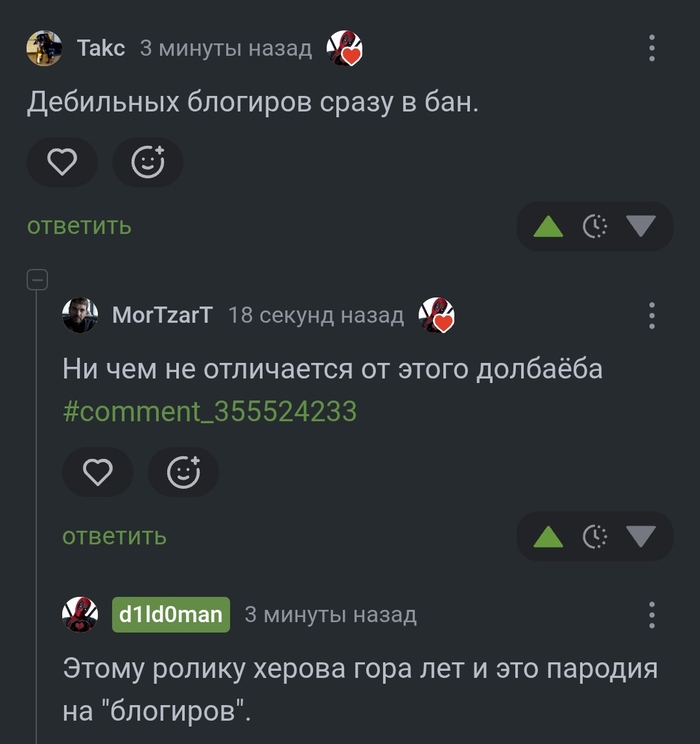Open the overflow menu on Такс's comment
Viewport: 700px width, 744px height.
pos(652,48)
